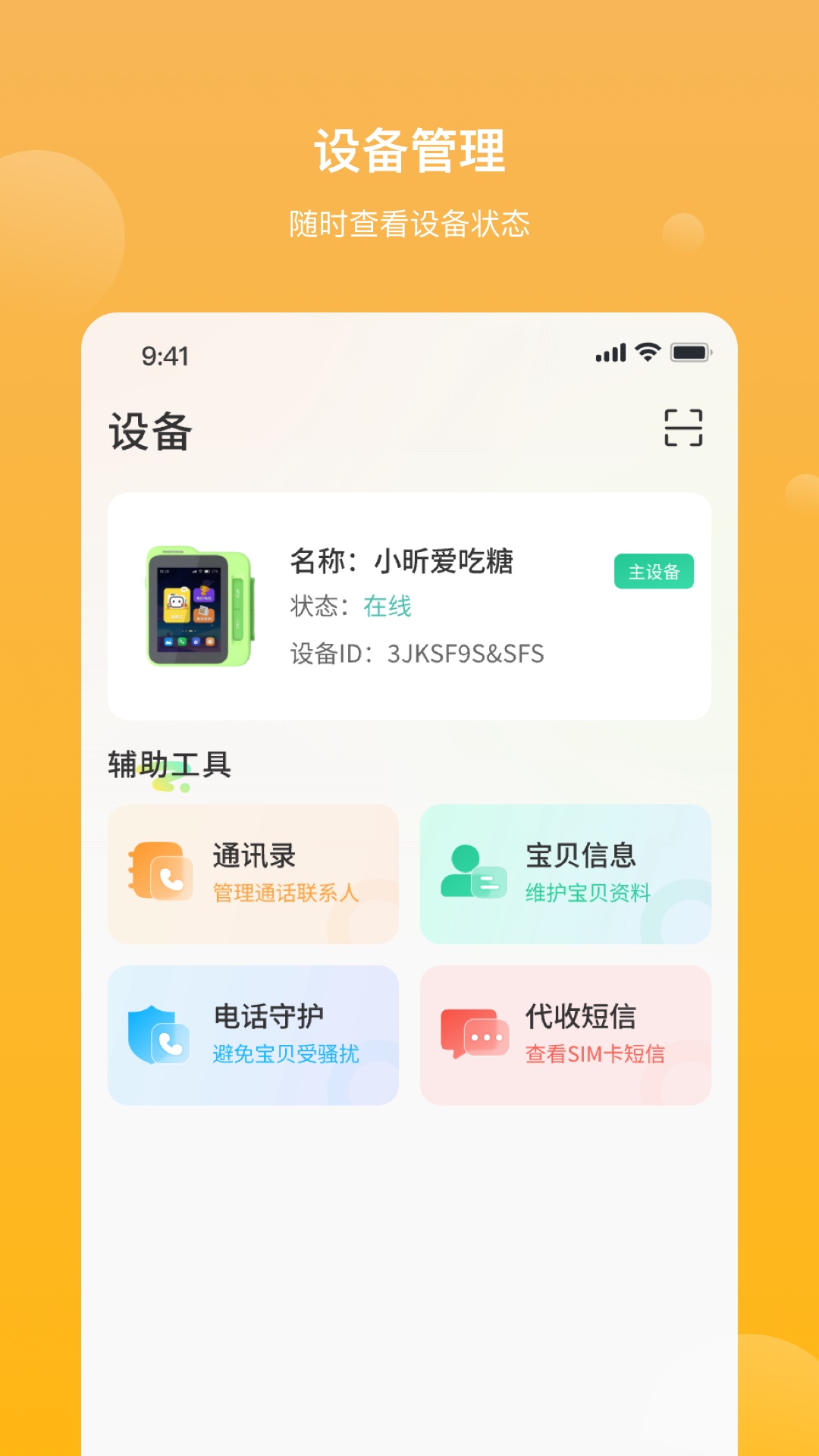Expand the device info card
The width and height of the screenshot is (819, 1456).
(409, 604)
